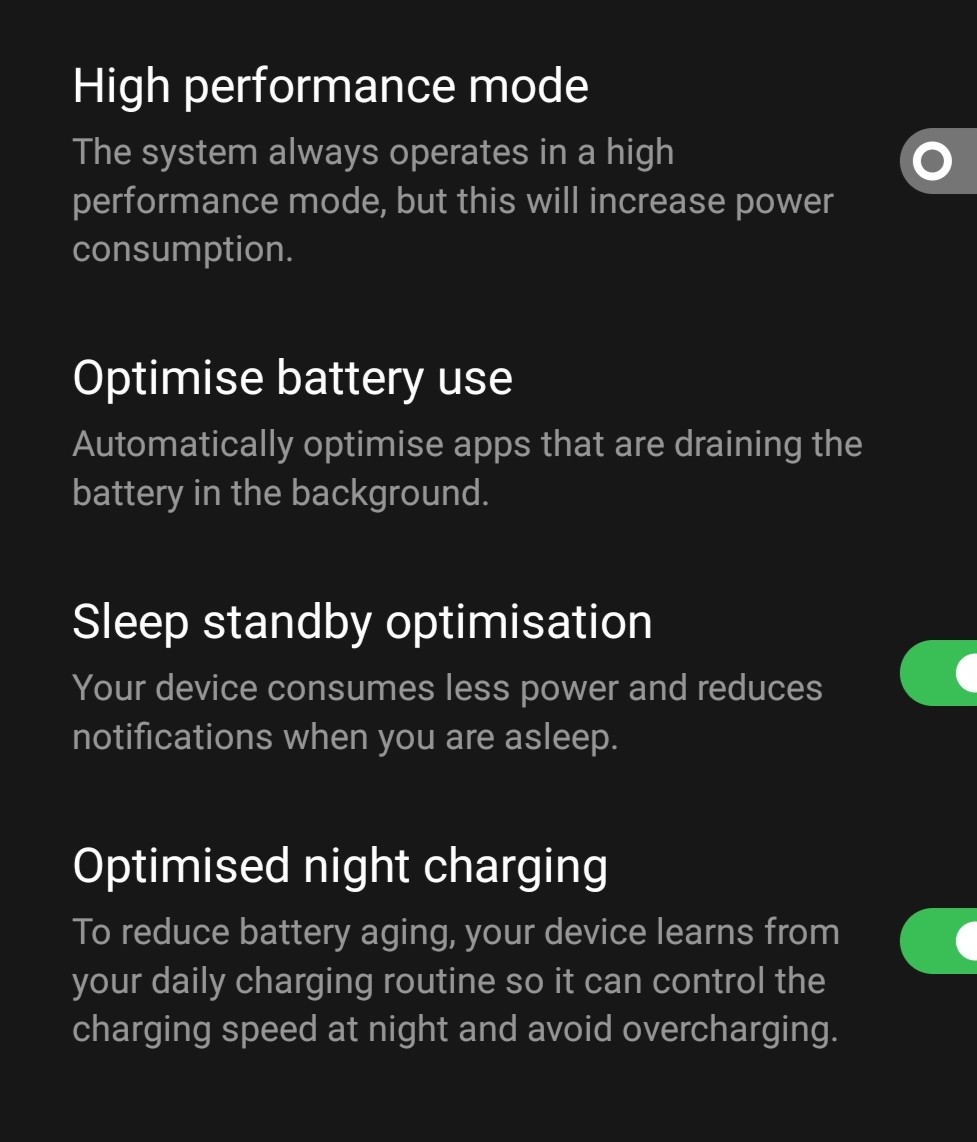This screenshot has height=1142, width=977.
Task: Enable High performance mode switch
Action: [x=938, y=161]
